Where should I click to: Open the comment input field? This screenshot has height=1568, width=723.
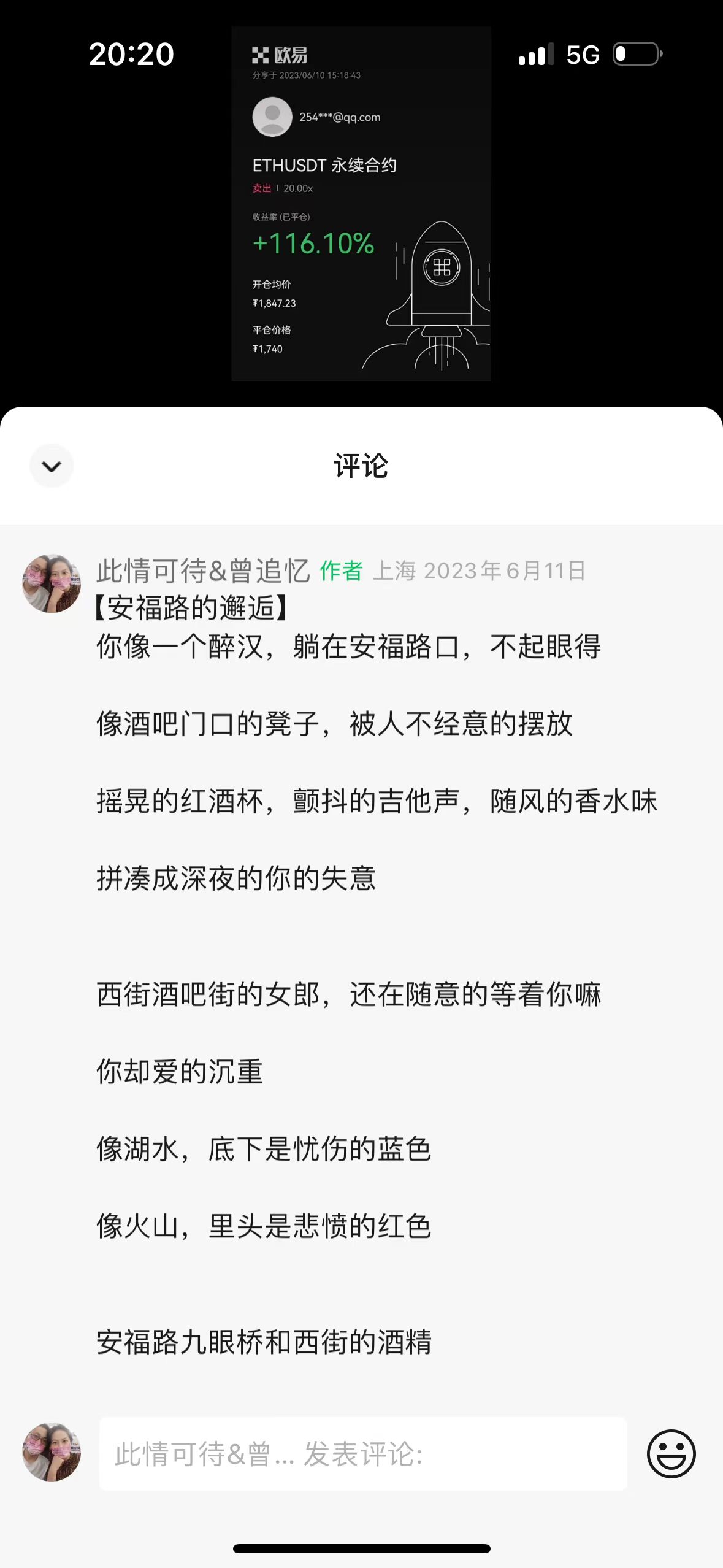pos(363,1454)
